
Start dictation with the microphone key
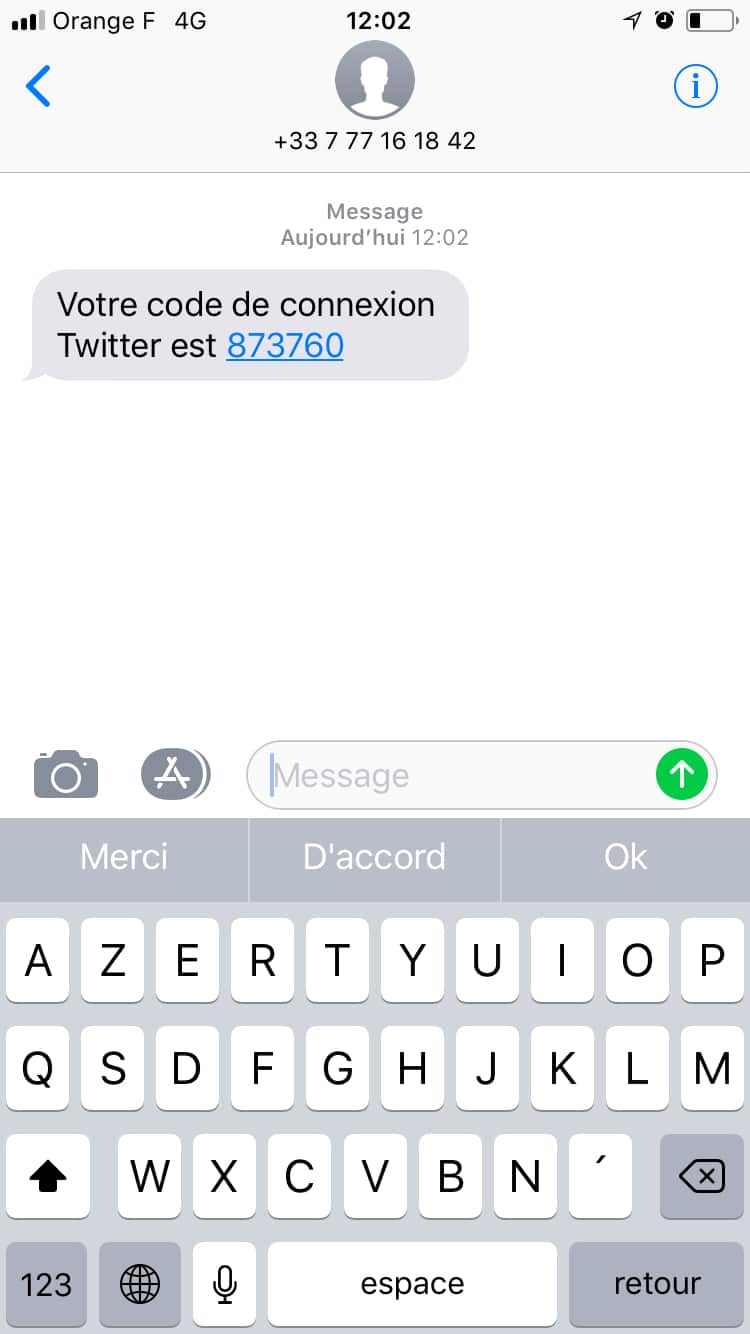tap(225, 1284)
